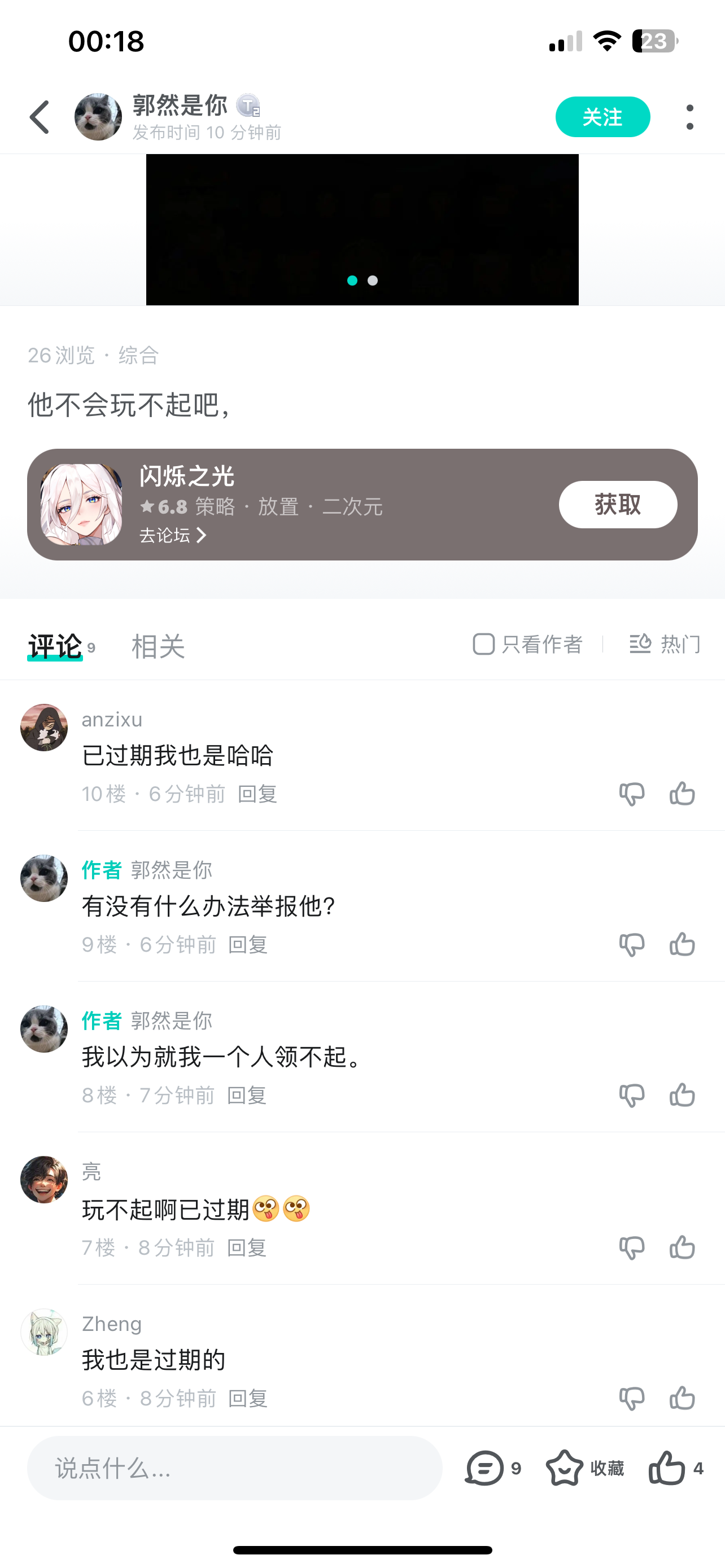Tap the 关注 follow button

pos(602,116)
